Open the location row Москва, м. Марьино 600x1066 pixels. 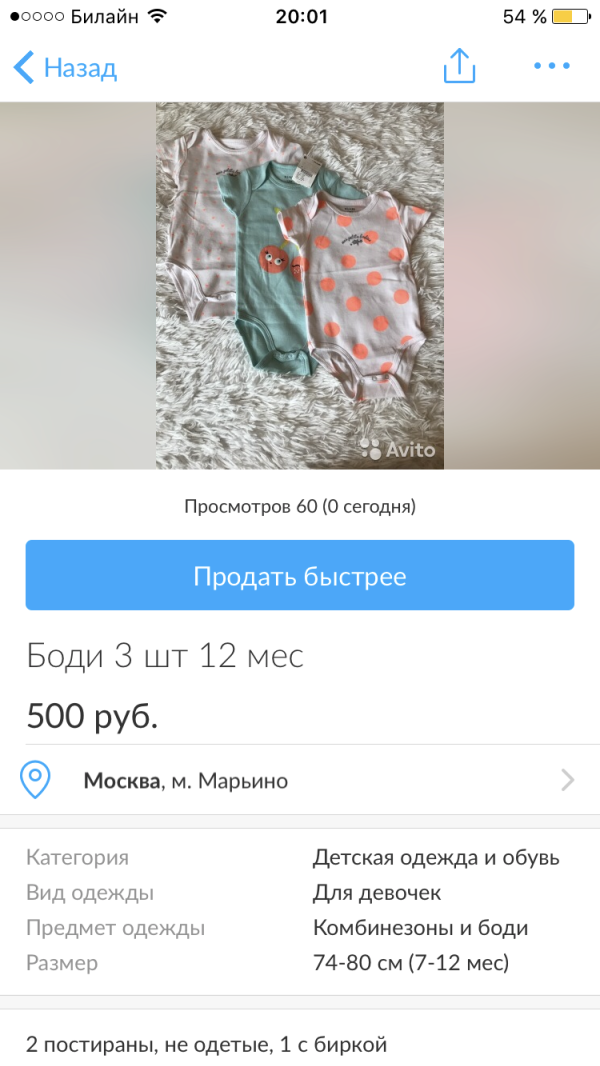point(300,780)
